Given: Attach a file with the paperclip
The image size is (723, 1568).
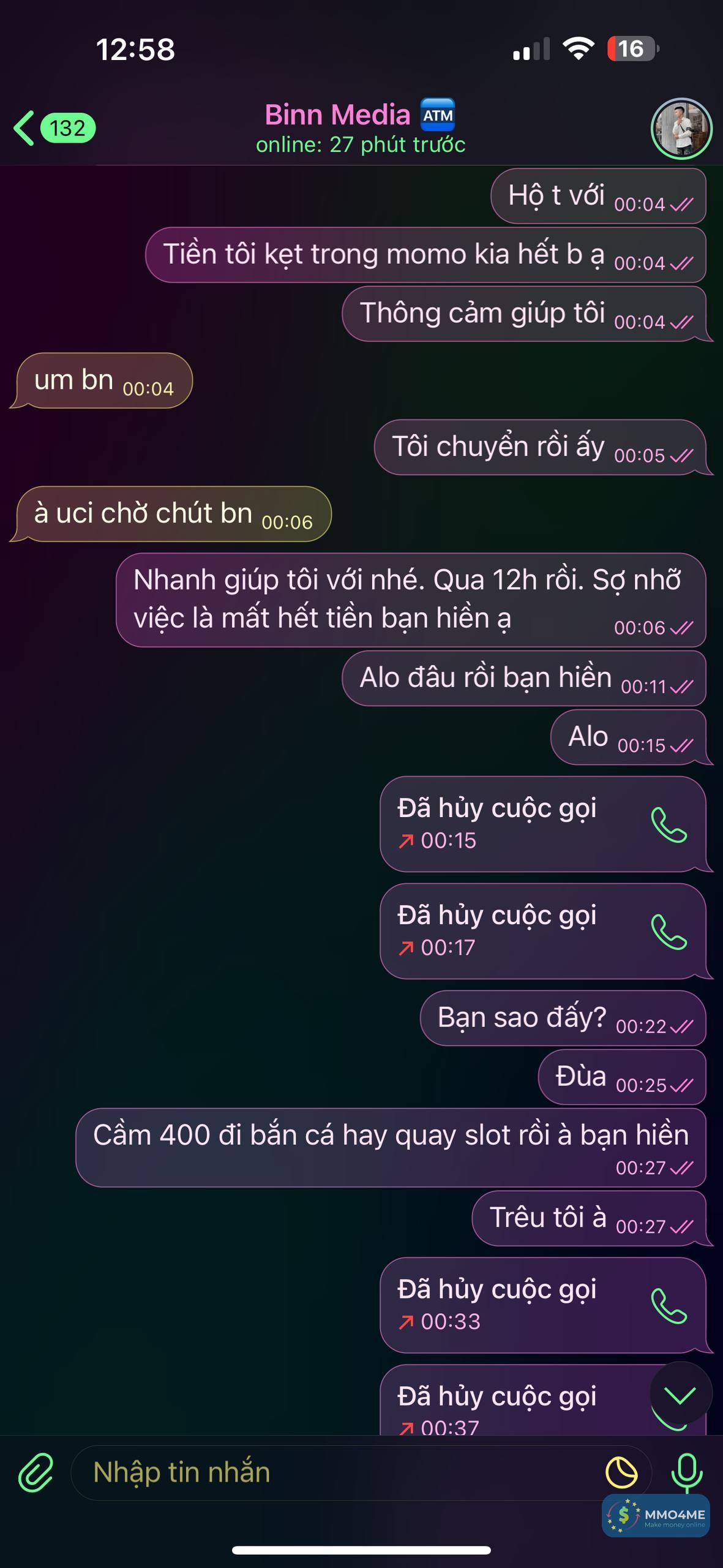Looking at the screenshot, I should pos(36,1472).
